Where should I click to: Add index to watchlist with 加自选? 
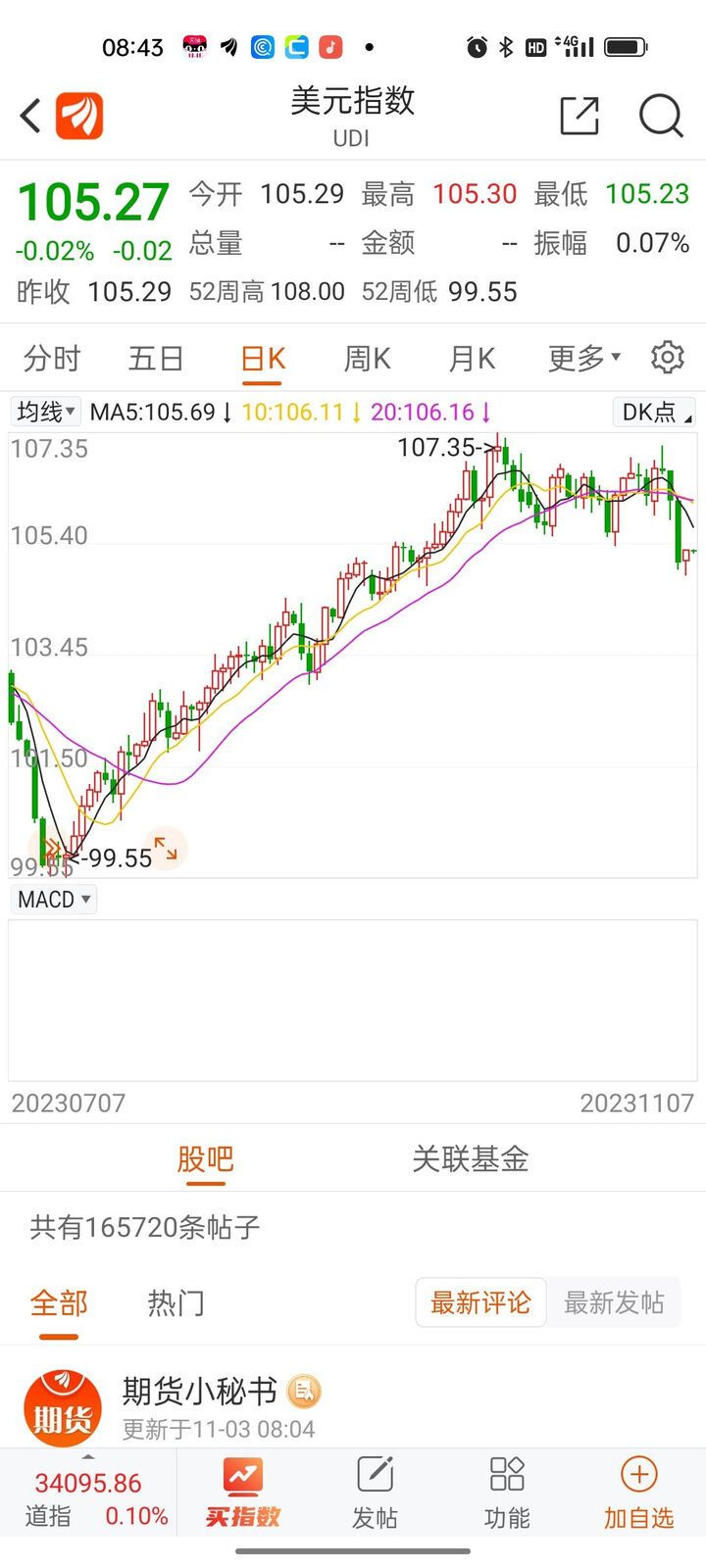tap(638, 1494)
